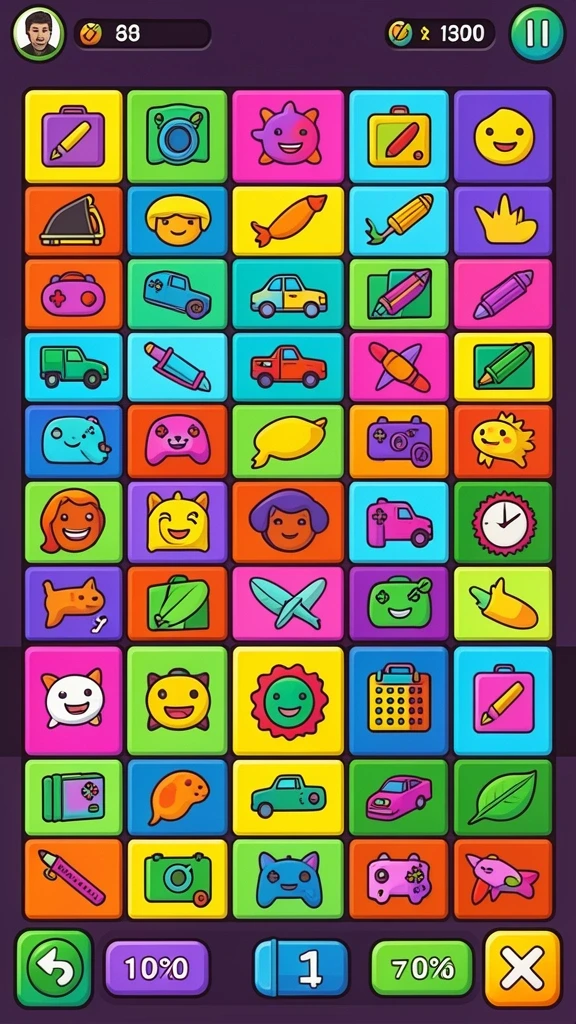Tap the green 70% button
This screenshot has width=576, height=1024.
click(423, 968)
